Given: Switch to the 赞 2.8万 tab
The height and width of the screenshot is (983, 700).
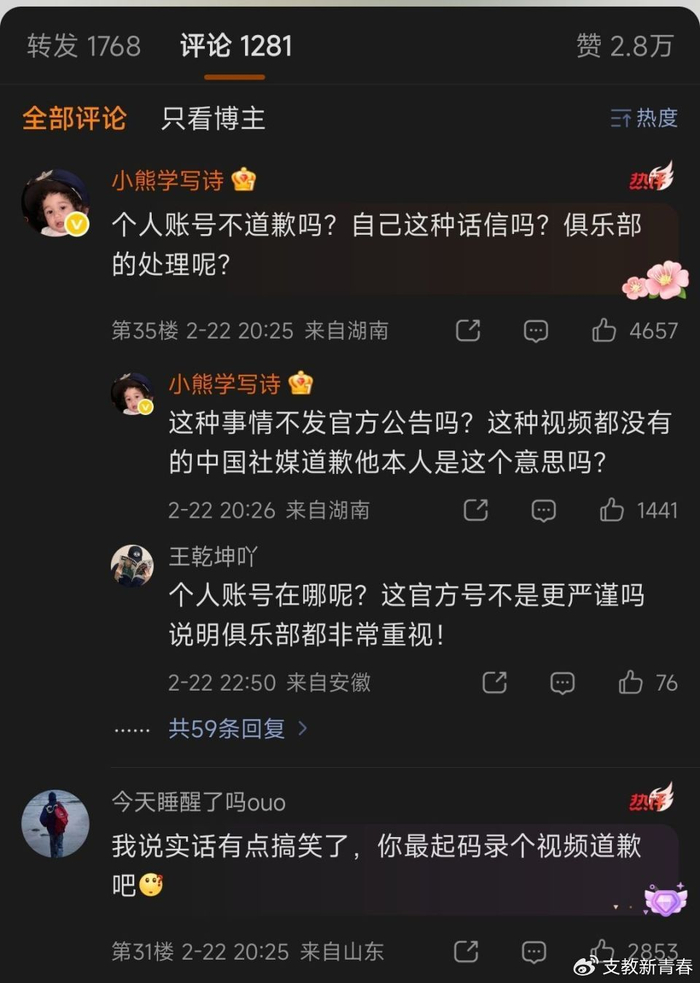Looking at the screenshot, I should pyautogui.click(x=625, y=46).
